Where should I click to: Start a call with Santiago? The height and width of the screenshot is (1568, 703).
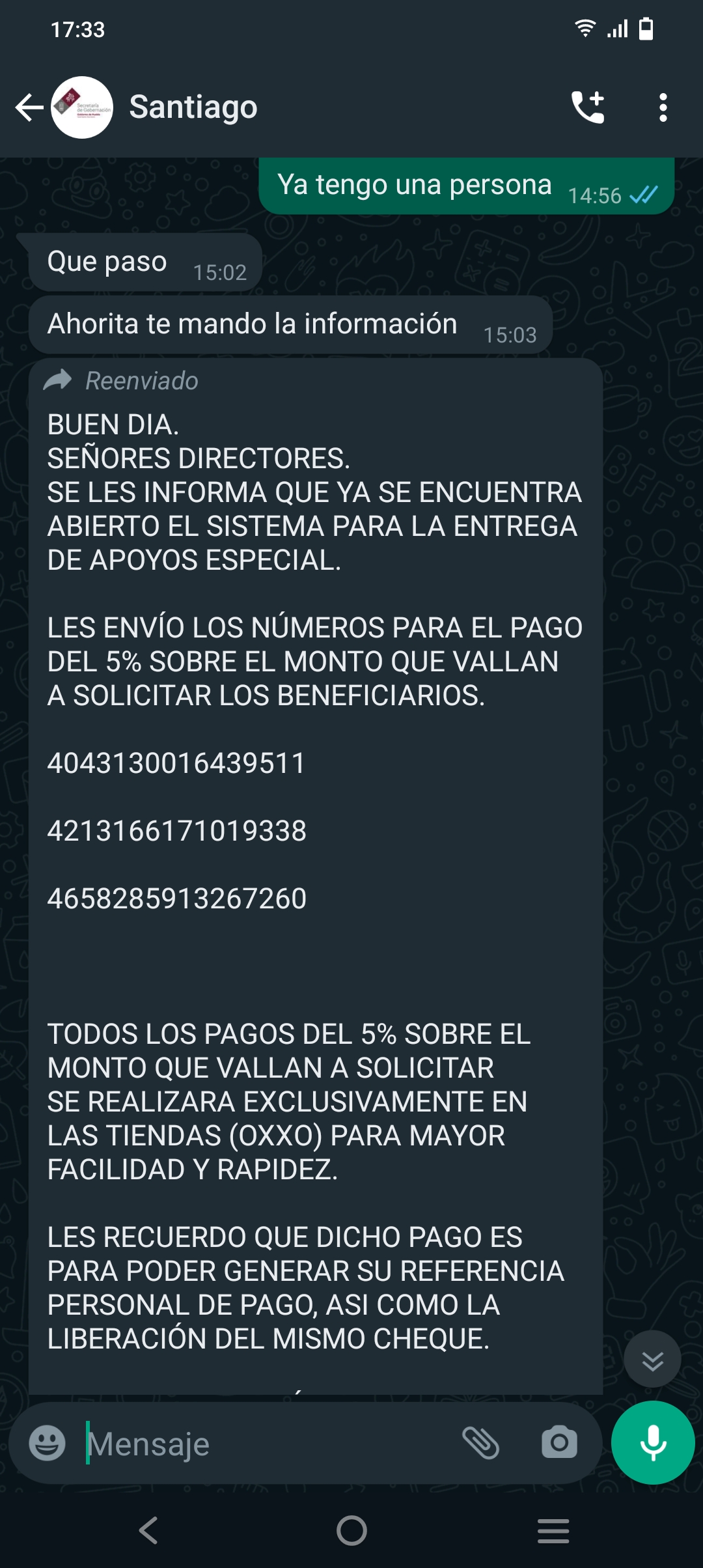point(588,107)
